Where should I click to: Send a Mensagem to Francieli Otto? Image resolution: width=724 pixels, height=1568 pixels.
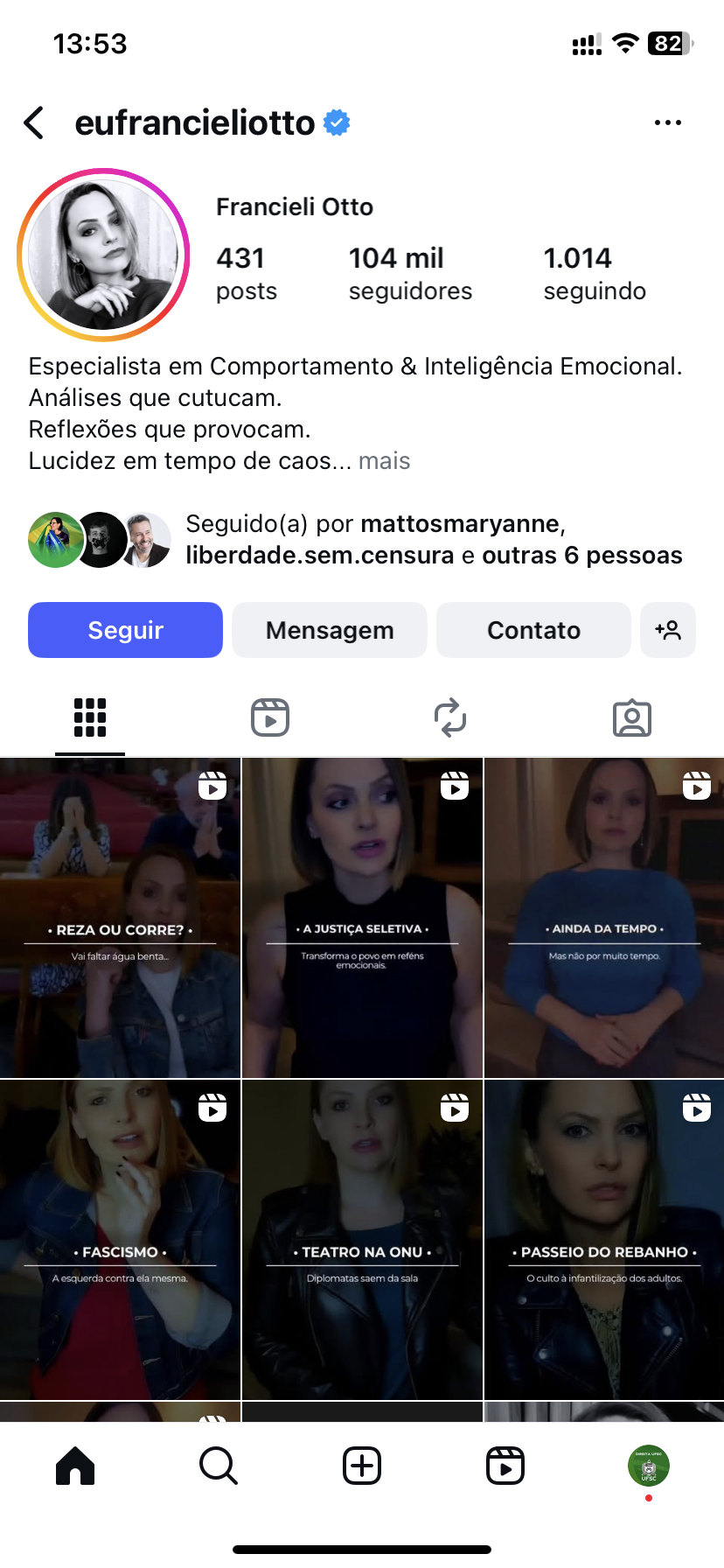[x=329, y=630]
